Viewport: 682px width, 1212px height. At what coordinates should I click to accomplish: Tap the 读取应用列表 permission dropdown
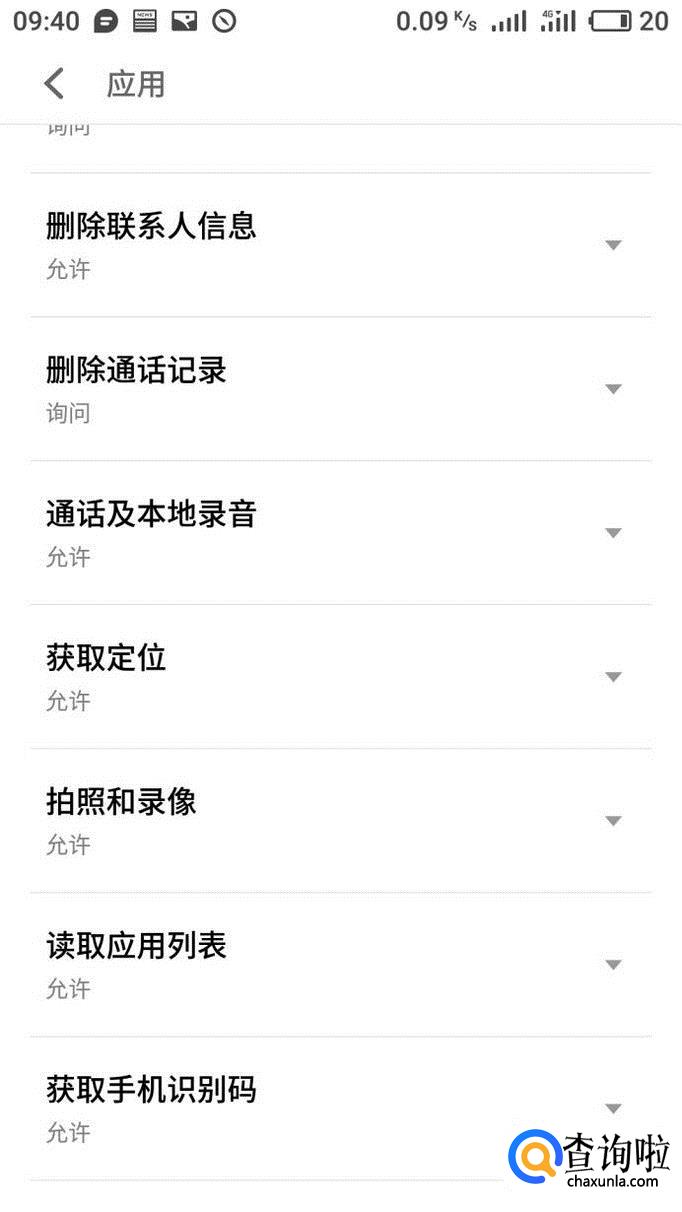pos(613,965)
